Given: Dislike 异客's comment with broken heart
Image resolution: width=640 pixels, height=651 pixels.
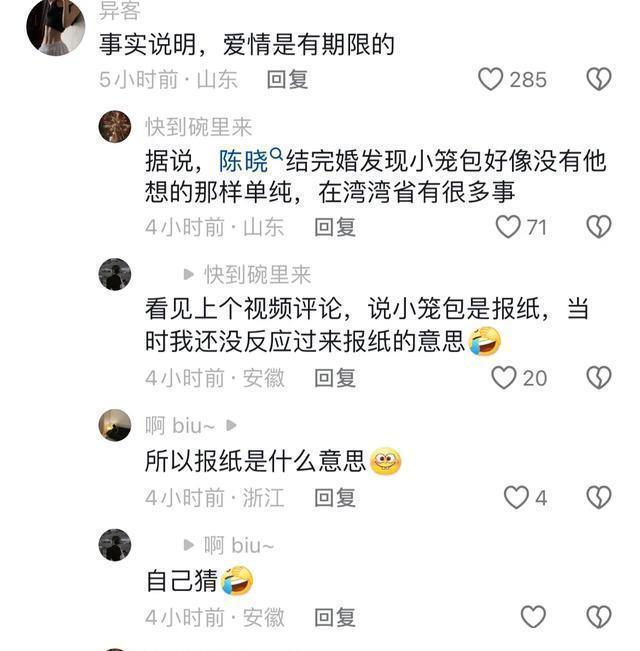Looking at the screenshot, I should click(598, 79).
